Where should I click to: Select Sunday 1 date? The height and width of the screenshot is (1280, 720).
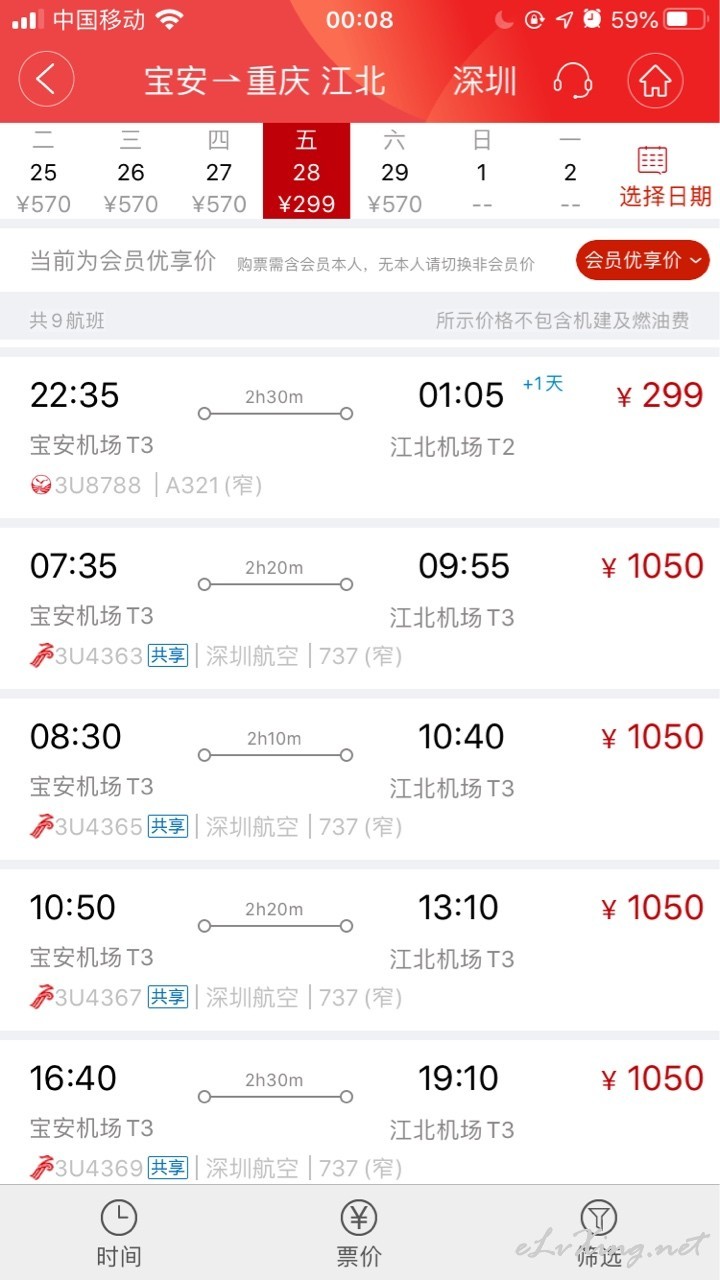tap(482, 171)
